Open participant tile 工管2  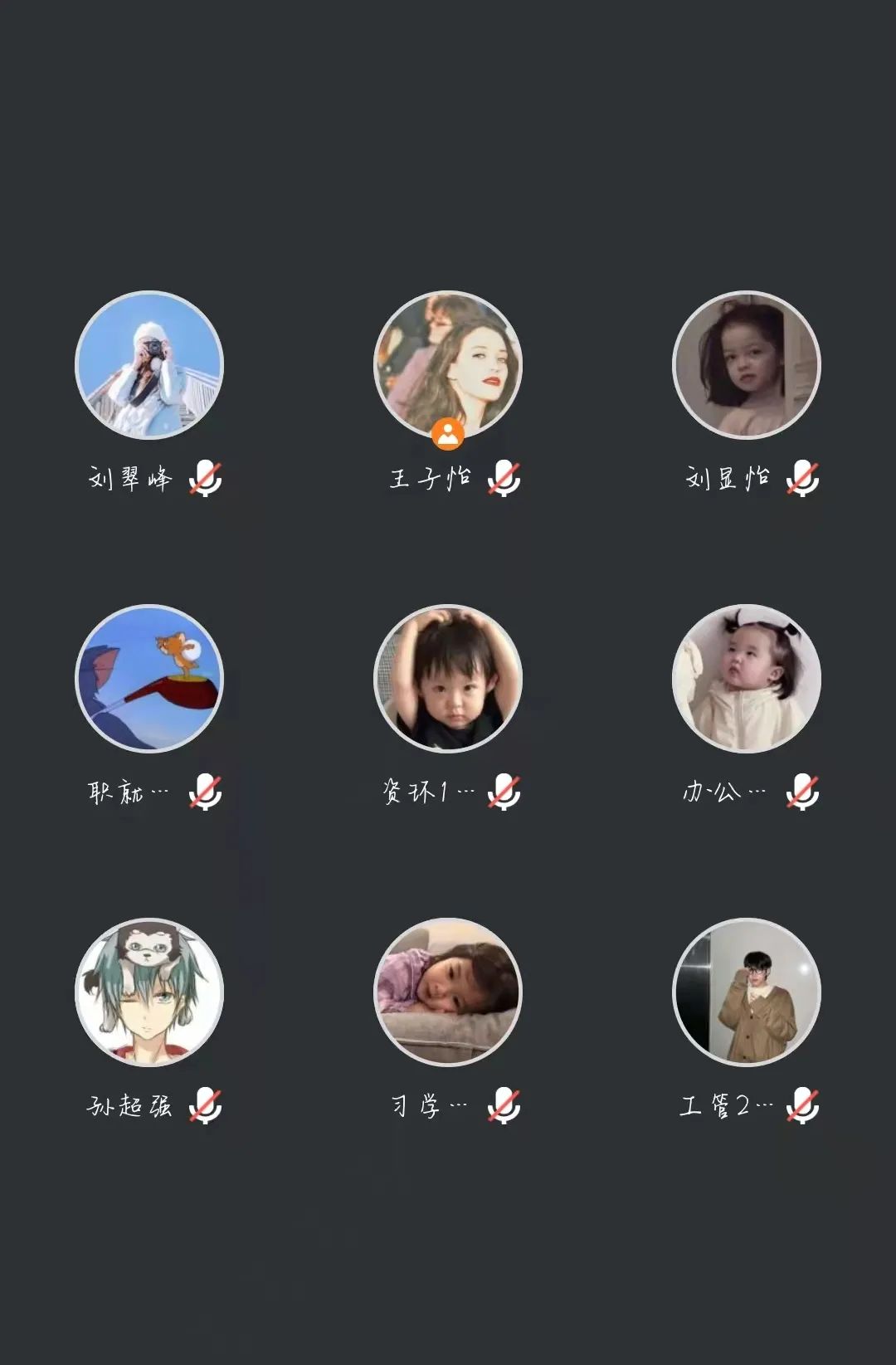tap(747, 992)
